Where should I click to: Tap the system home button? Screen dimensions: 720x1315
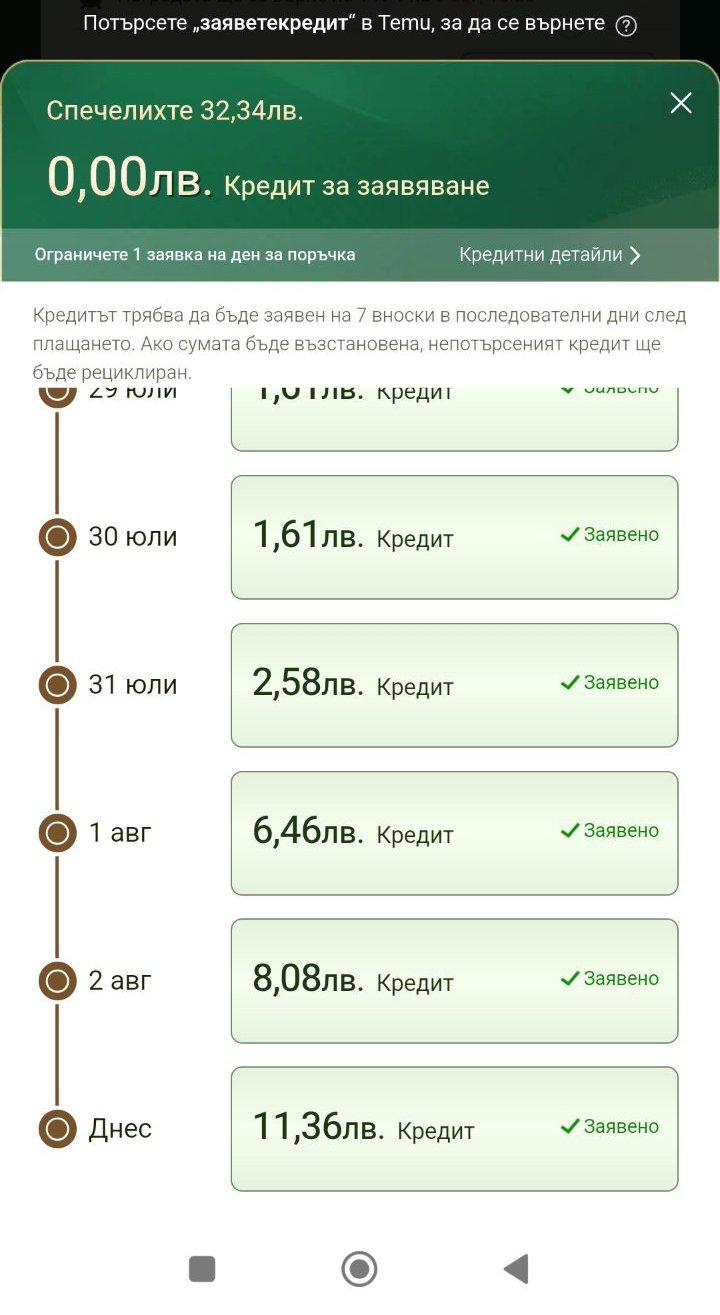click(x=359, y=1269)
